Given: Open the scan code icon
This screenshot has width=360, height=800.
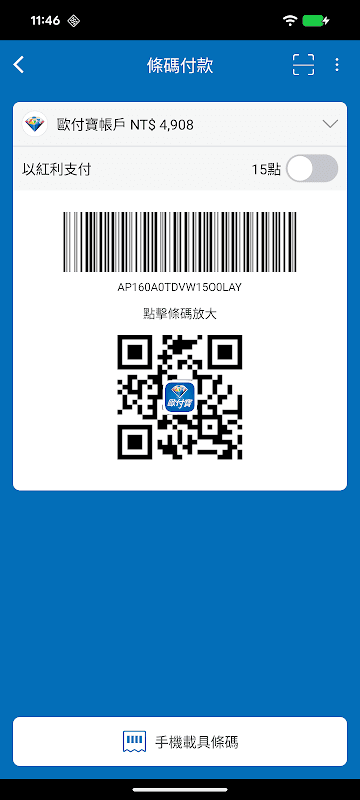Looking at the screenshot, I should pyautogui.click(x=303, y=65).
